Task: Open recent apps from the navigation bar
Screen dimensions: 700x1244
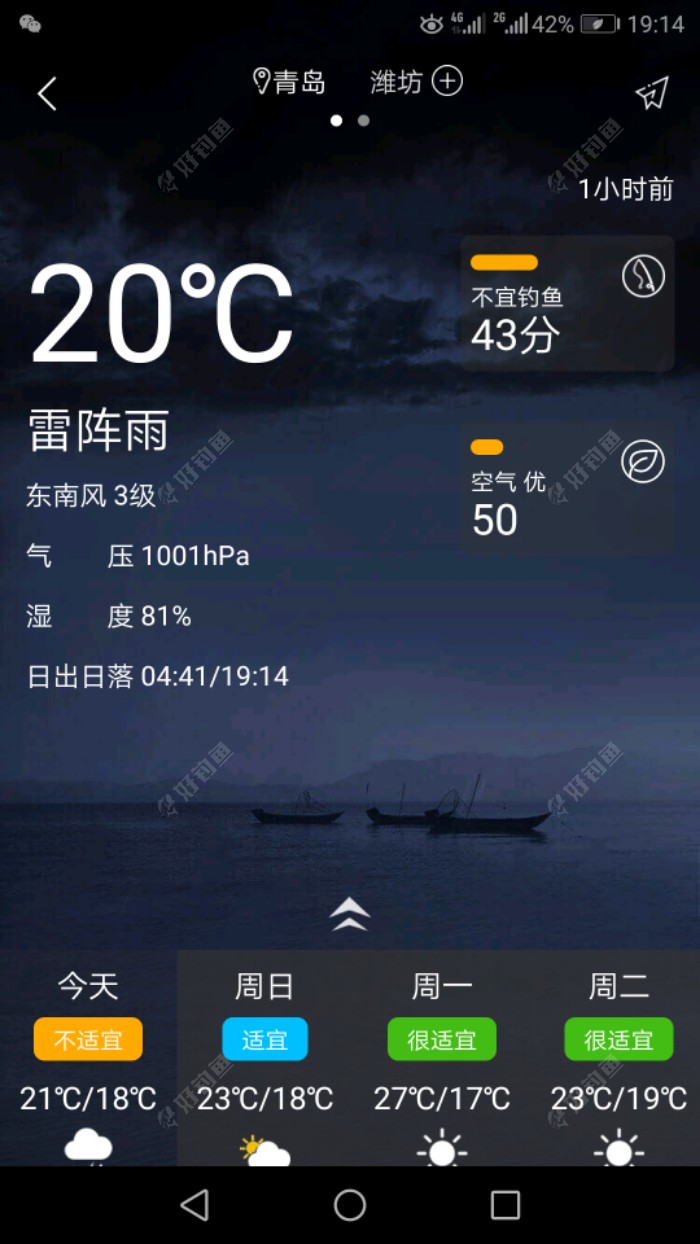Action: (x=505, y=1205)
